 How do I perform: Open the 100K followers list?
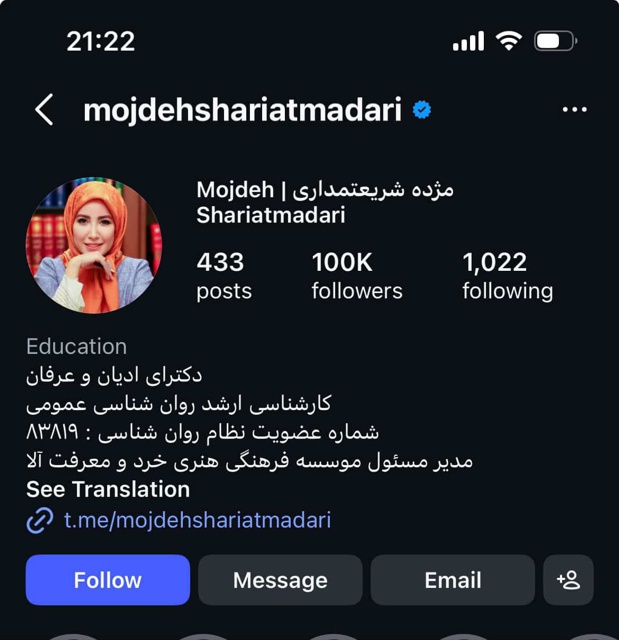(356, 276)
